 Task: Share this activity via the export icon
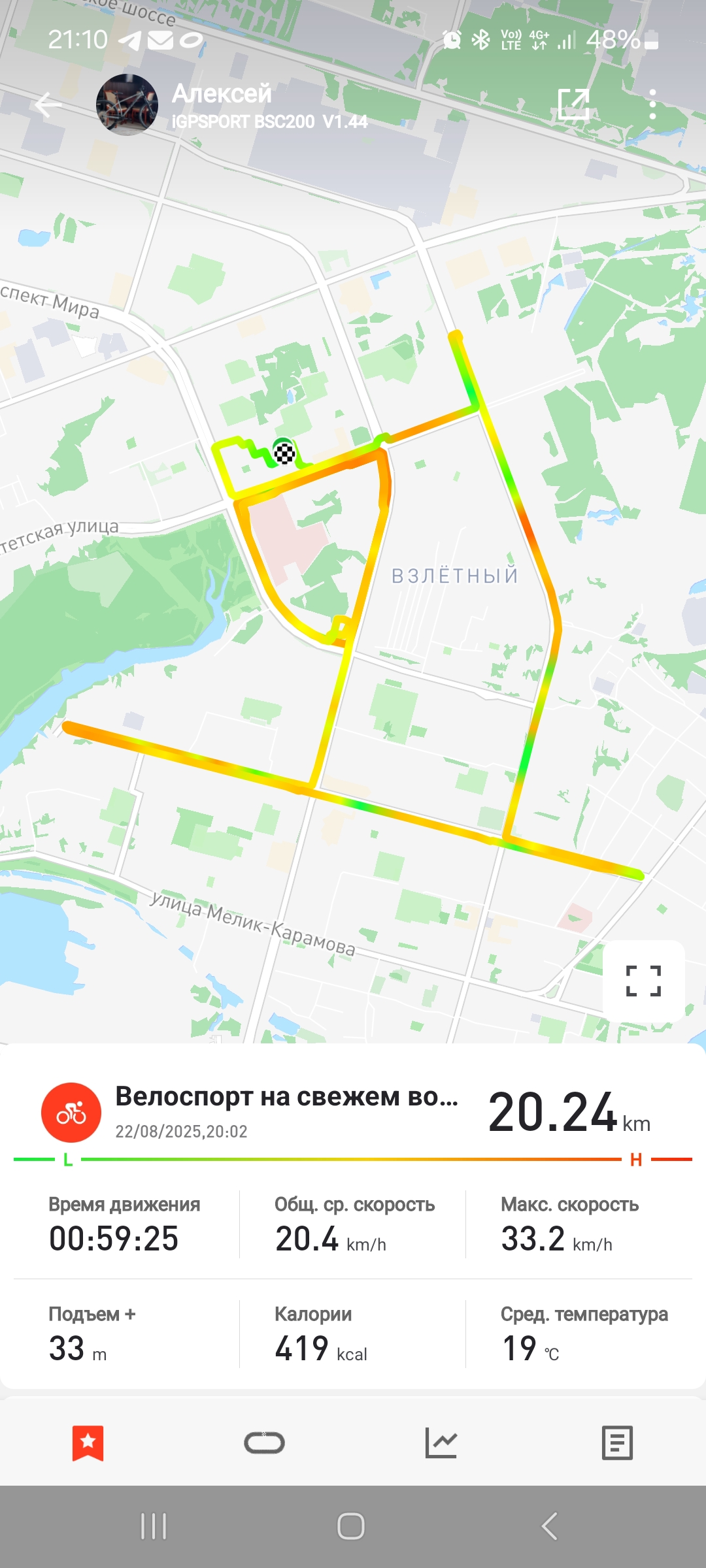(x=574, y=105)
